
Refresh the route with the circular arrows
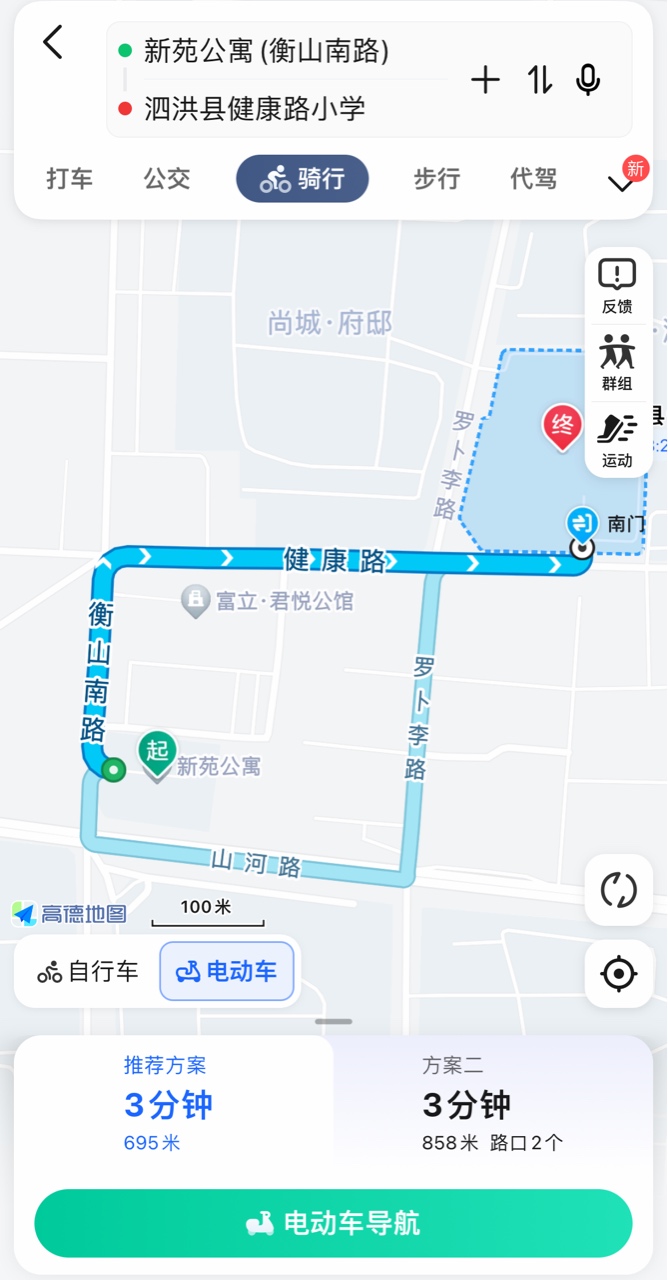pyautogui.click(x=618, y=889)
